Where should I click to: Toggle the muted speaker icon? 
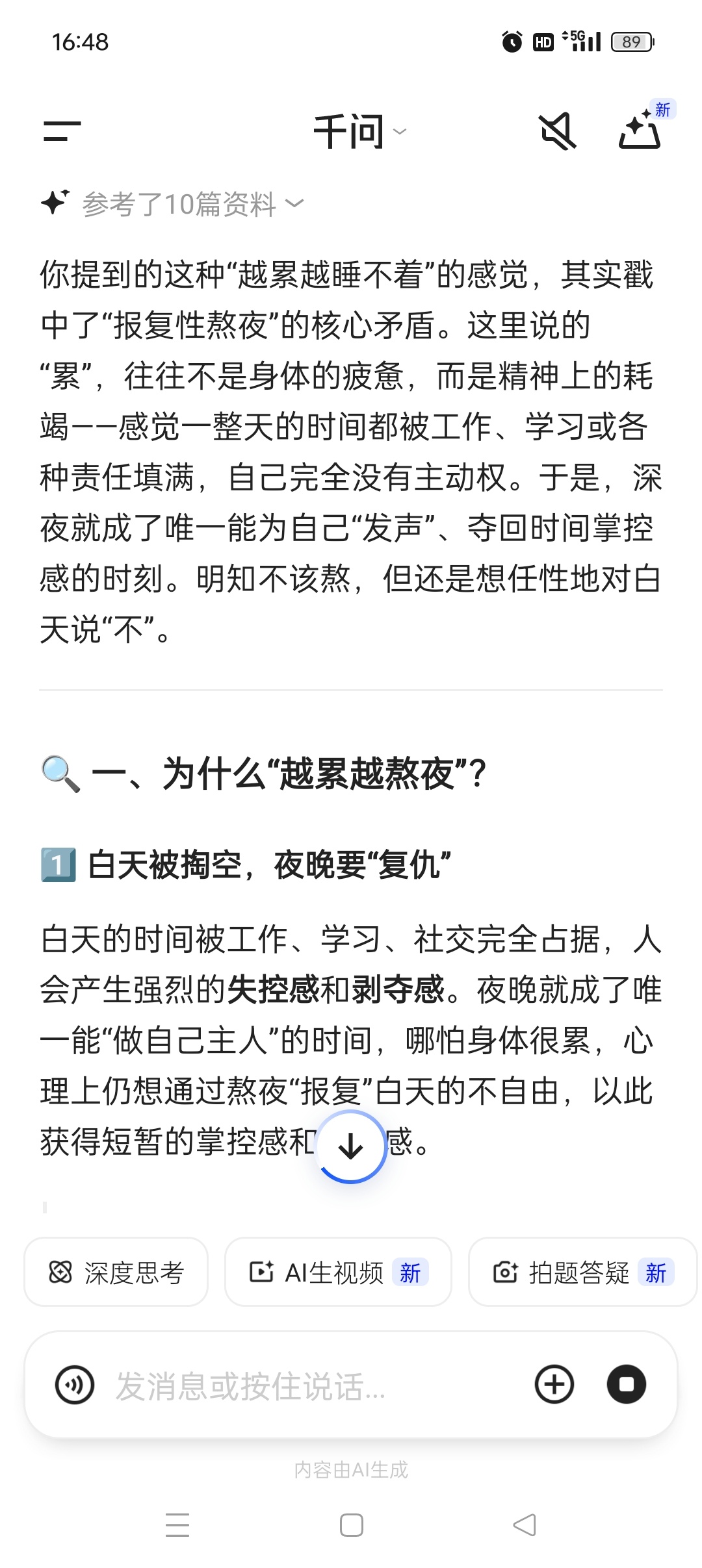(558, 131)
